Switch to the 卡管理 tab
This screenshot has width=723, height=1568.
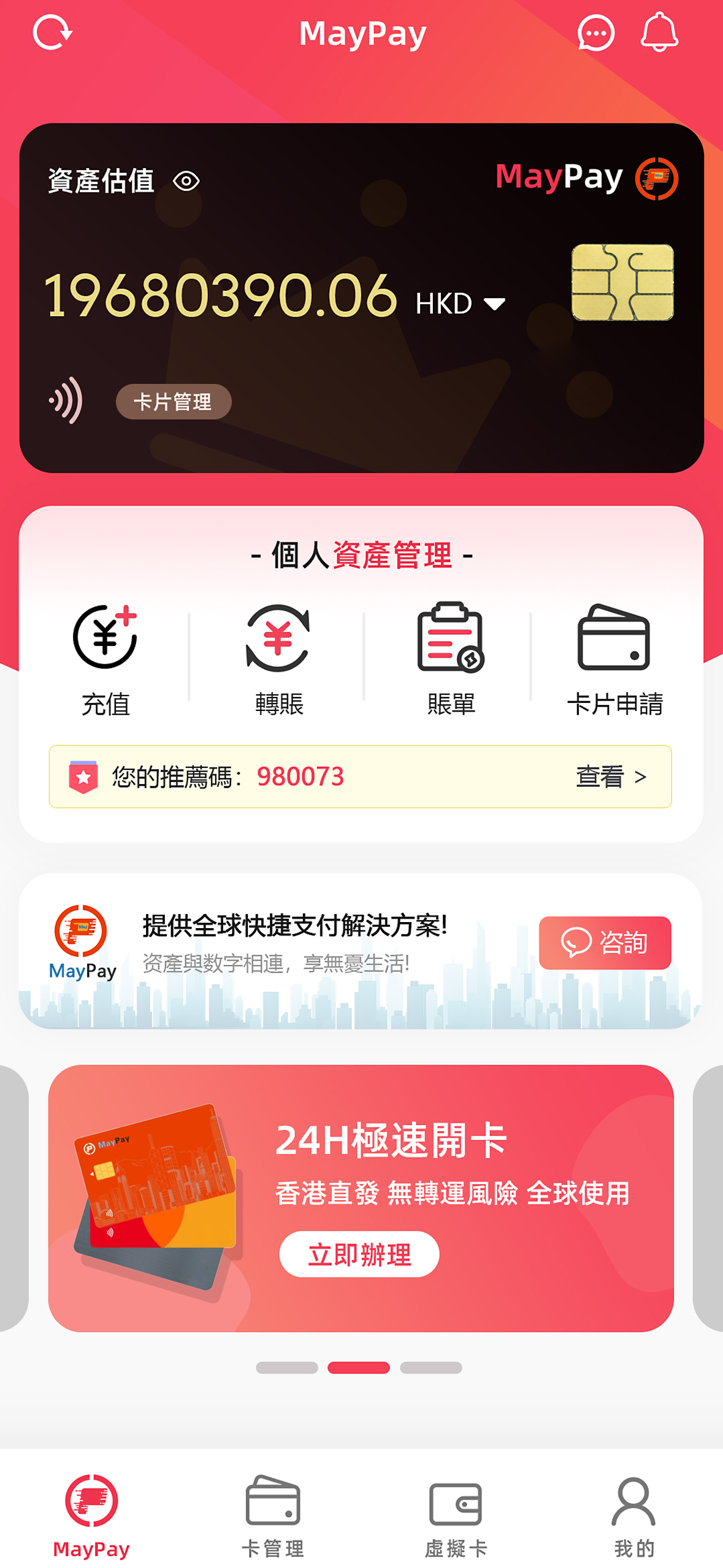tap(273, 1515)
